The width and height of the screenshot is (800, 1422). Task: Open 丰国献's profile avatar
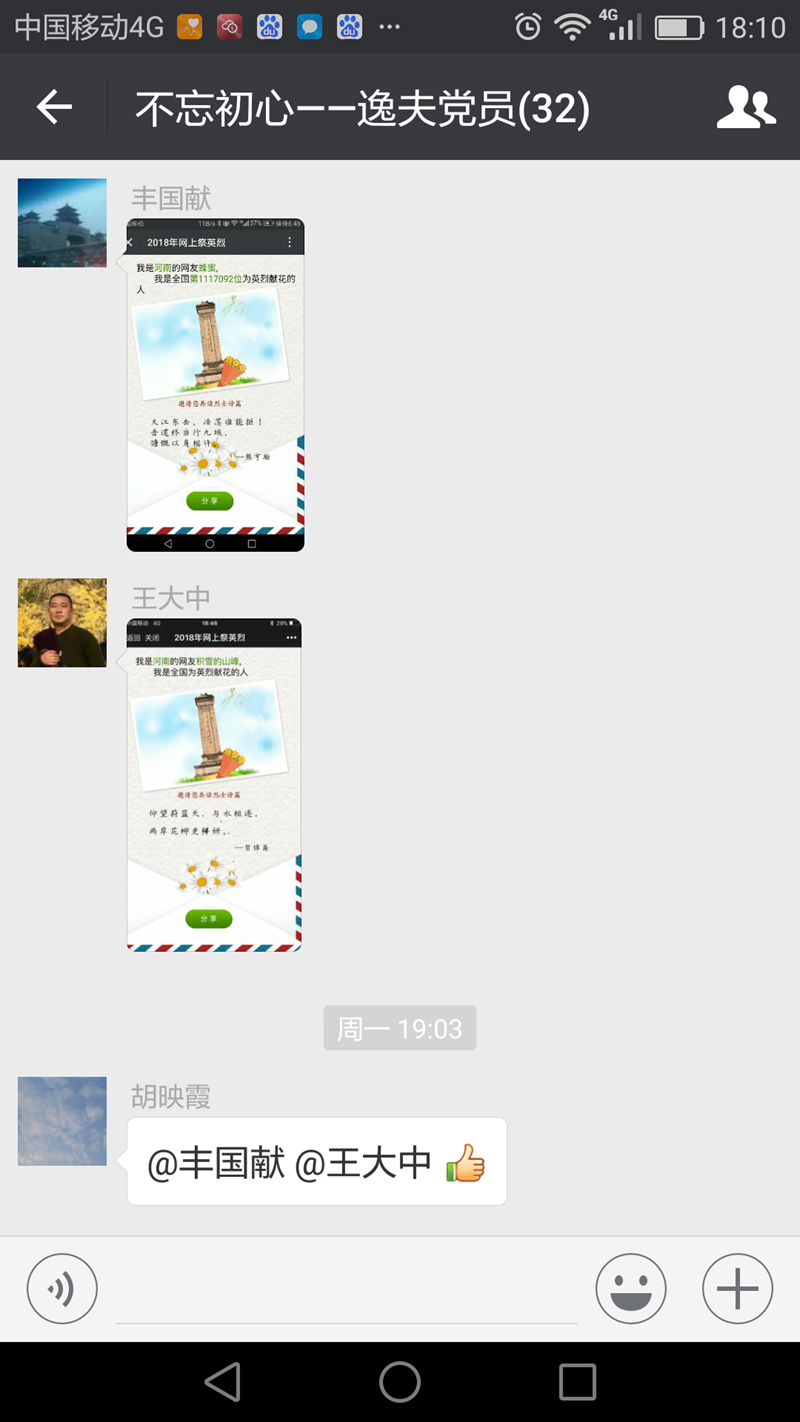(62, 223)
